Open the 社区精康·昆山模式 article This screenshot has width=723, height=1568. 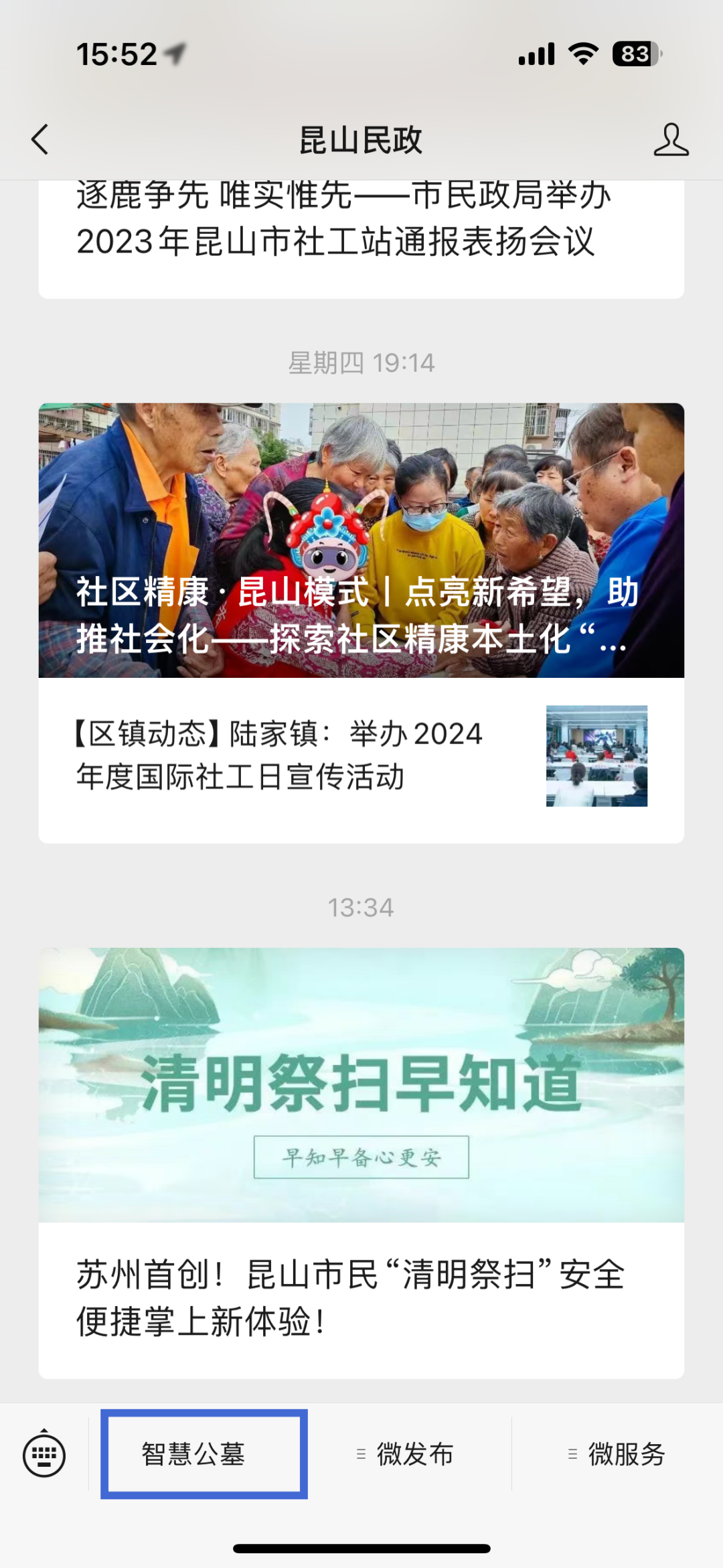(361, 540)
